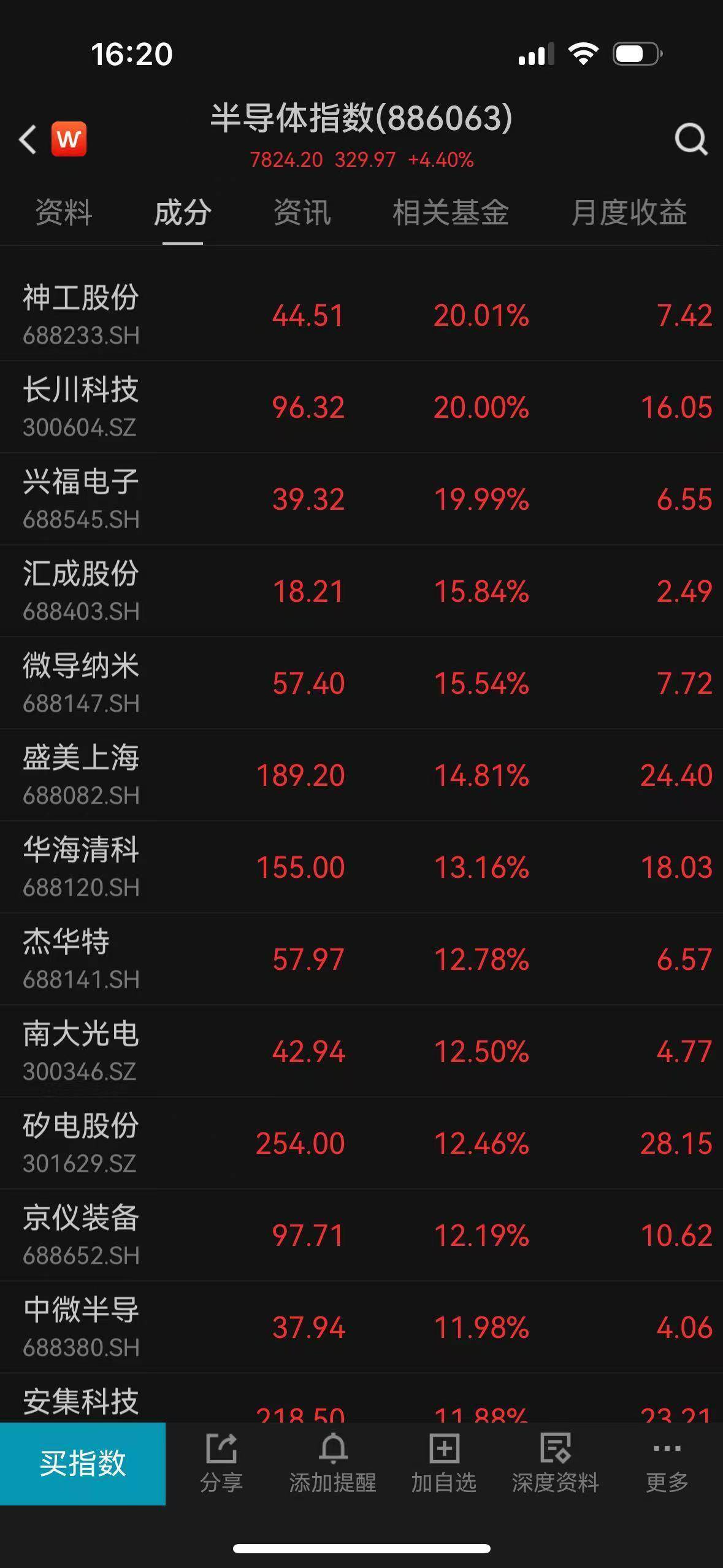Screen dimensions: 723x1568
Task: Go back using the arrow icon
Action: click(x=28, y=140)
